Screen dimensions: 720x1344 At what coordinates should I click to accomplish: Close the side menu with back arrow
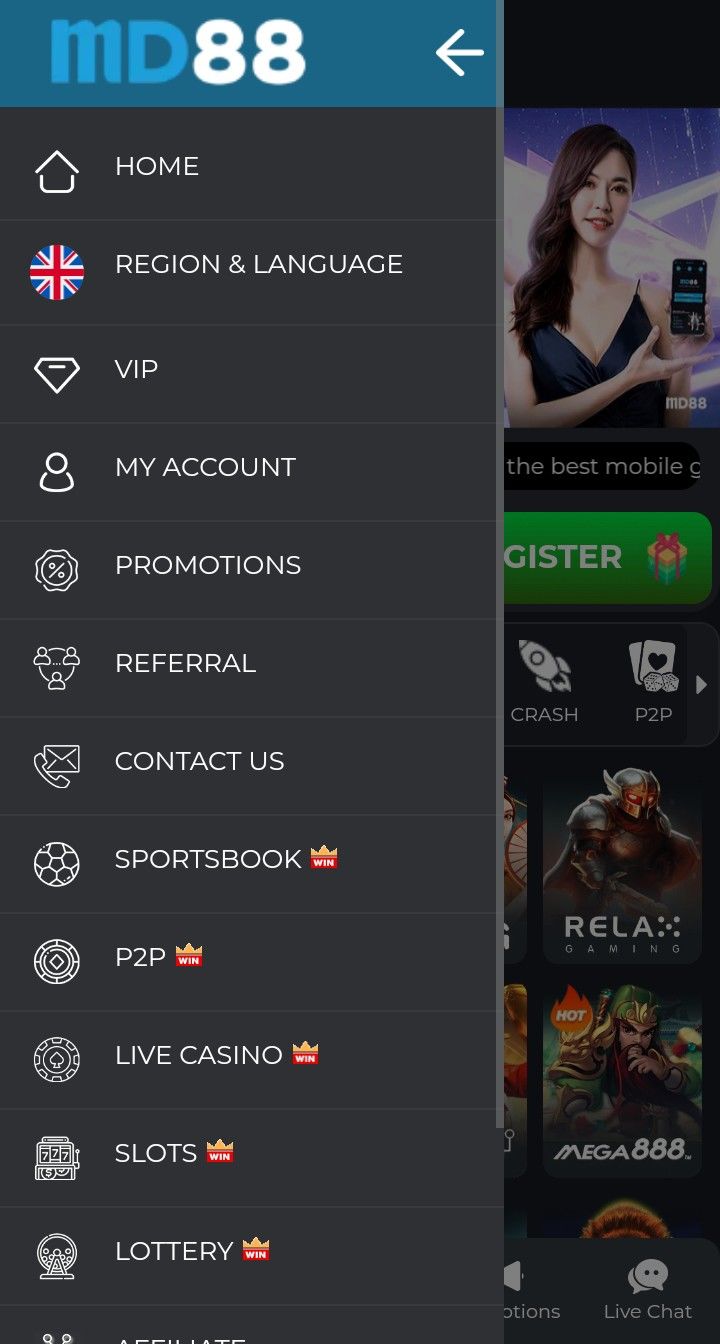click(459, 52)
